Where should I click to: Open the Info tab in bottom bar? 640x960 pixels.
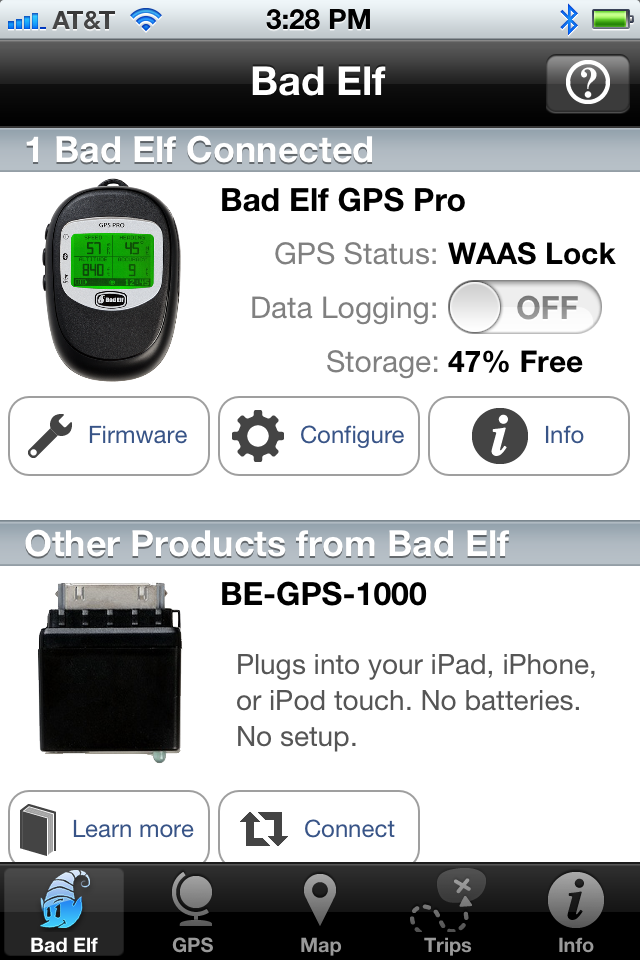coord(576,912)
